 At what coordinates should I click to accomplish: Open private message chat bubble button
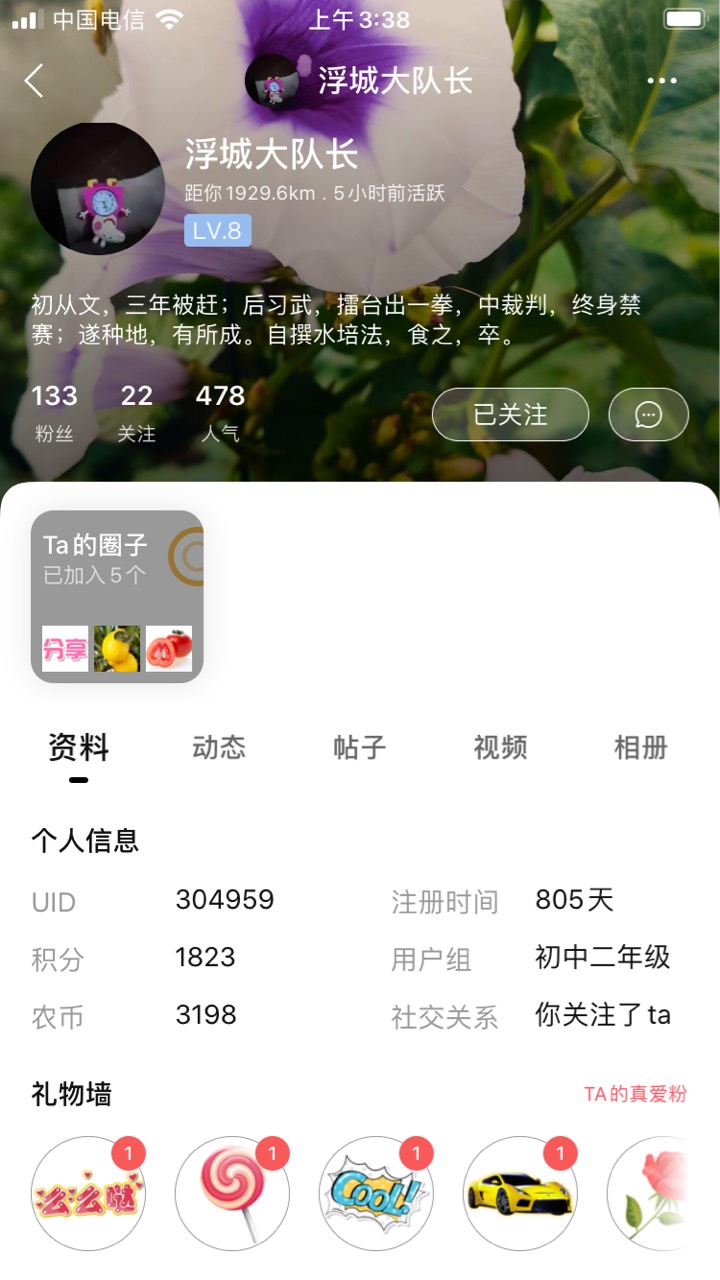(648, 414)
